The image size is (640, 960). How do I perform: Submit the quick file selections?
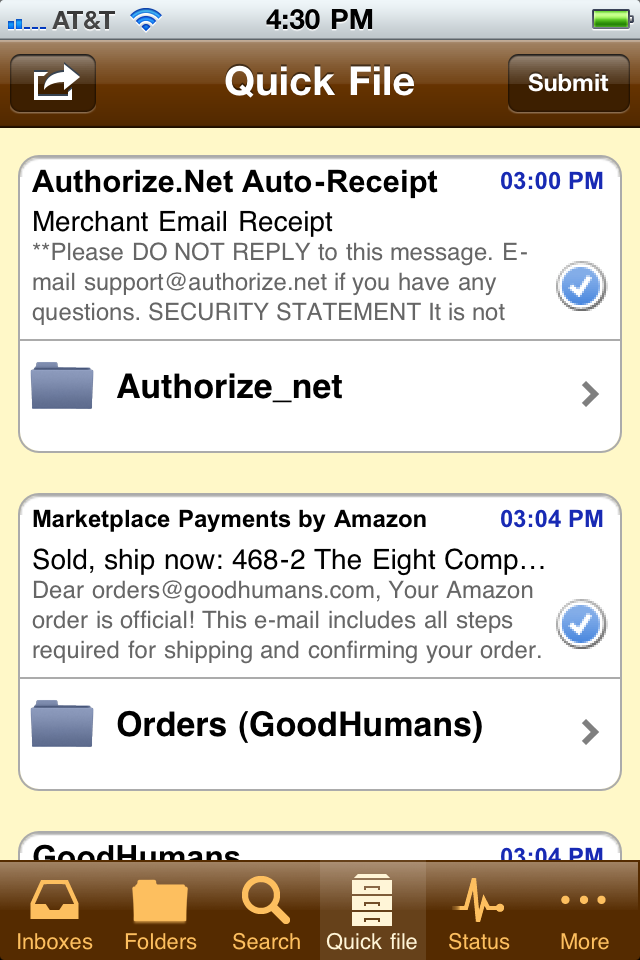pos(567,83)
